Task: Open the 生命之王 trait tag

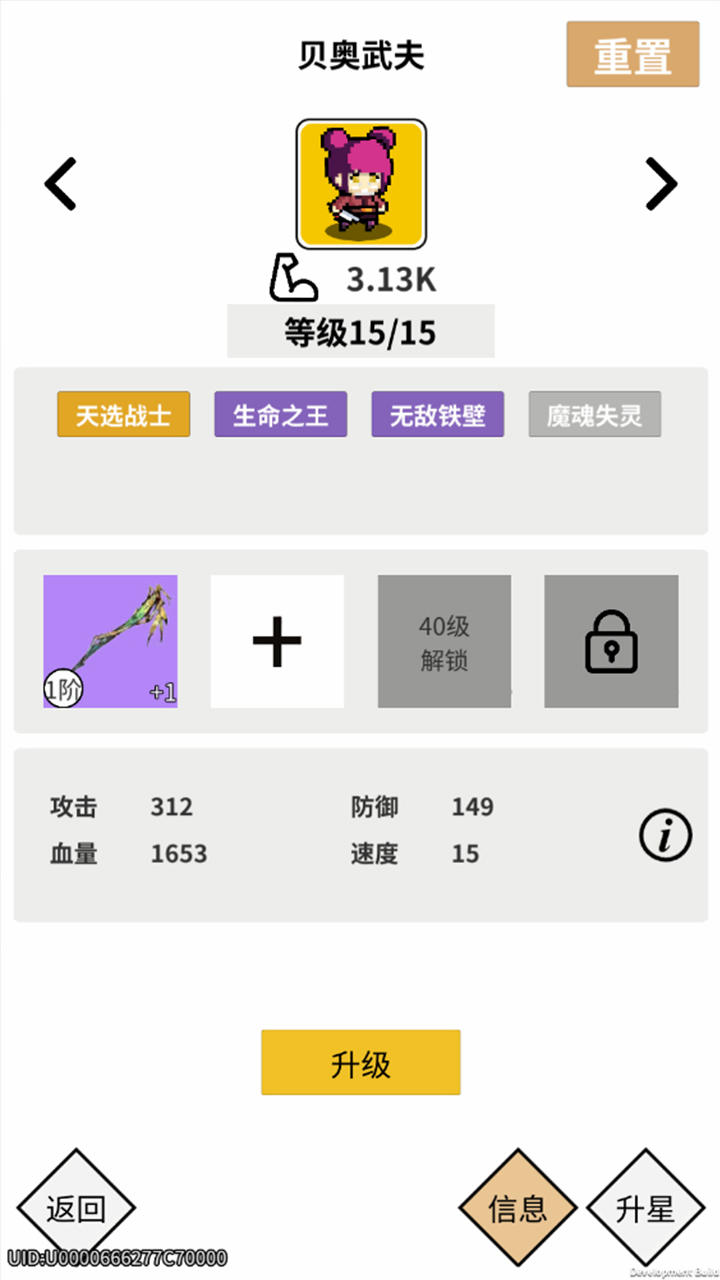Action: pyautogui.click(x=280, y=415)
